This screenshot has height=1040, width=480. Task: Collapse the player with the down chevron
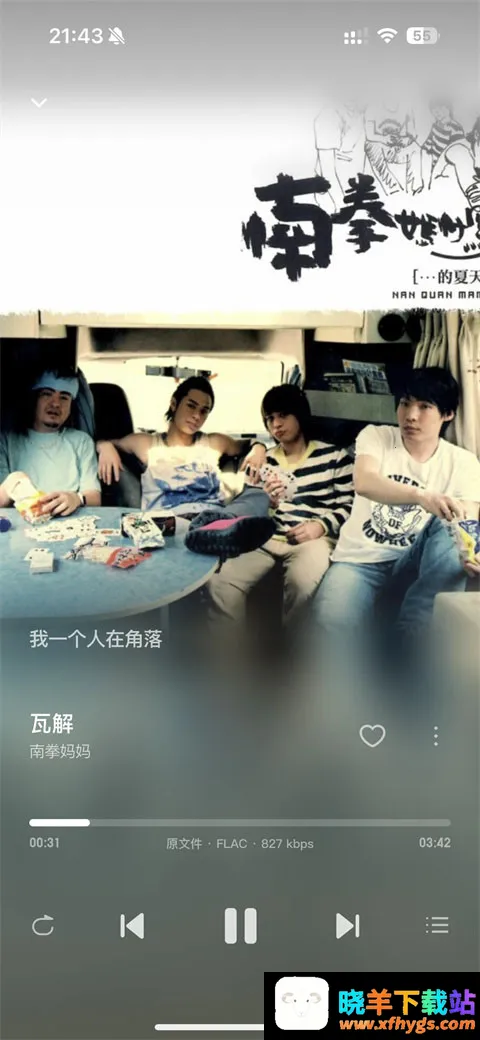click(x=39, y=103)
